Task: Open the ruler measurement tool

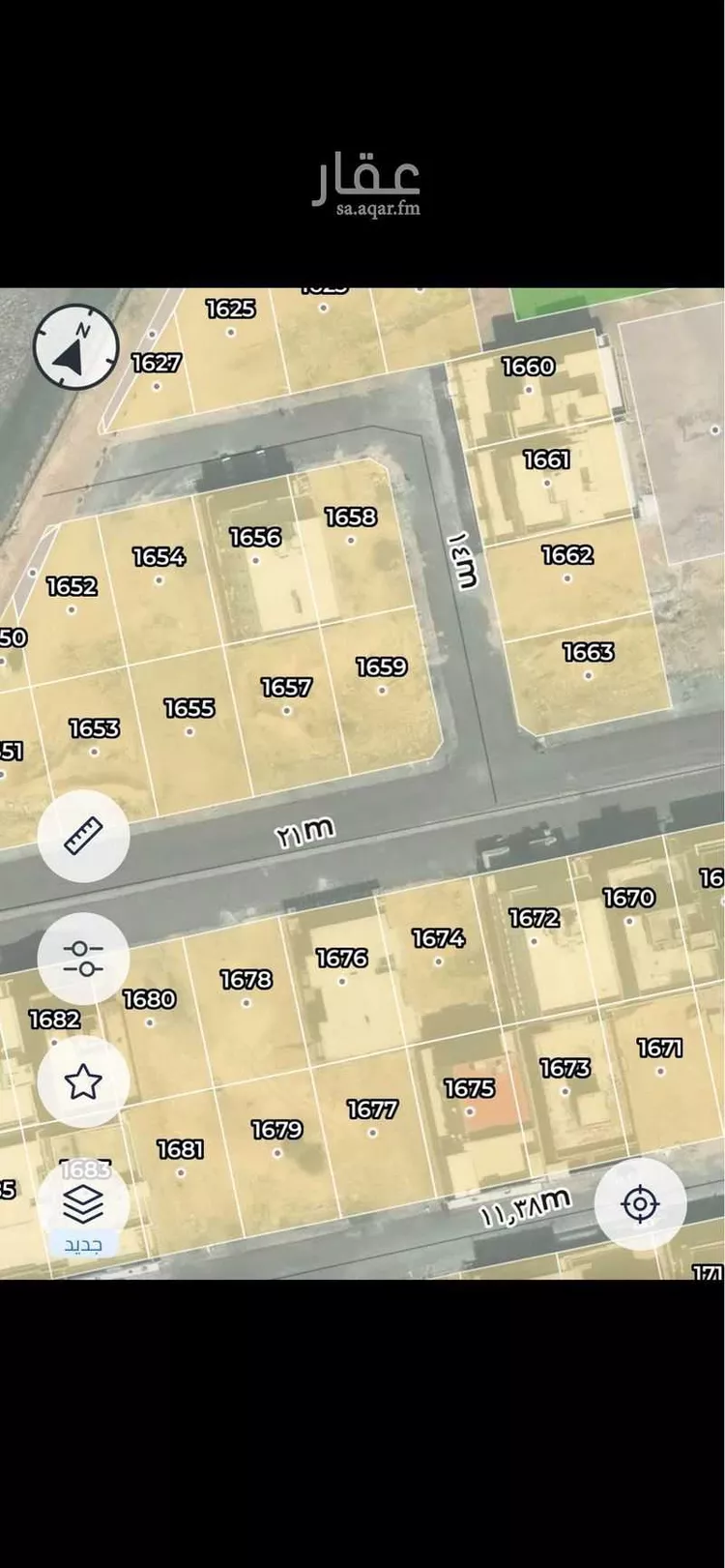Action: click(83, 836)
